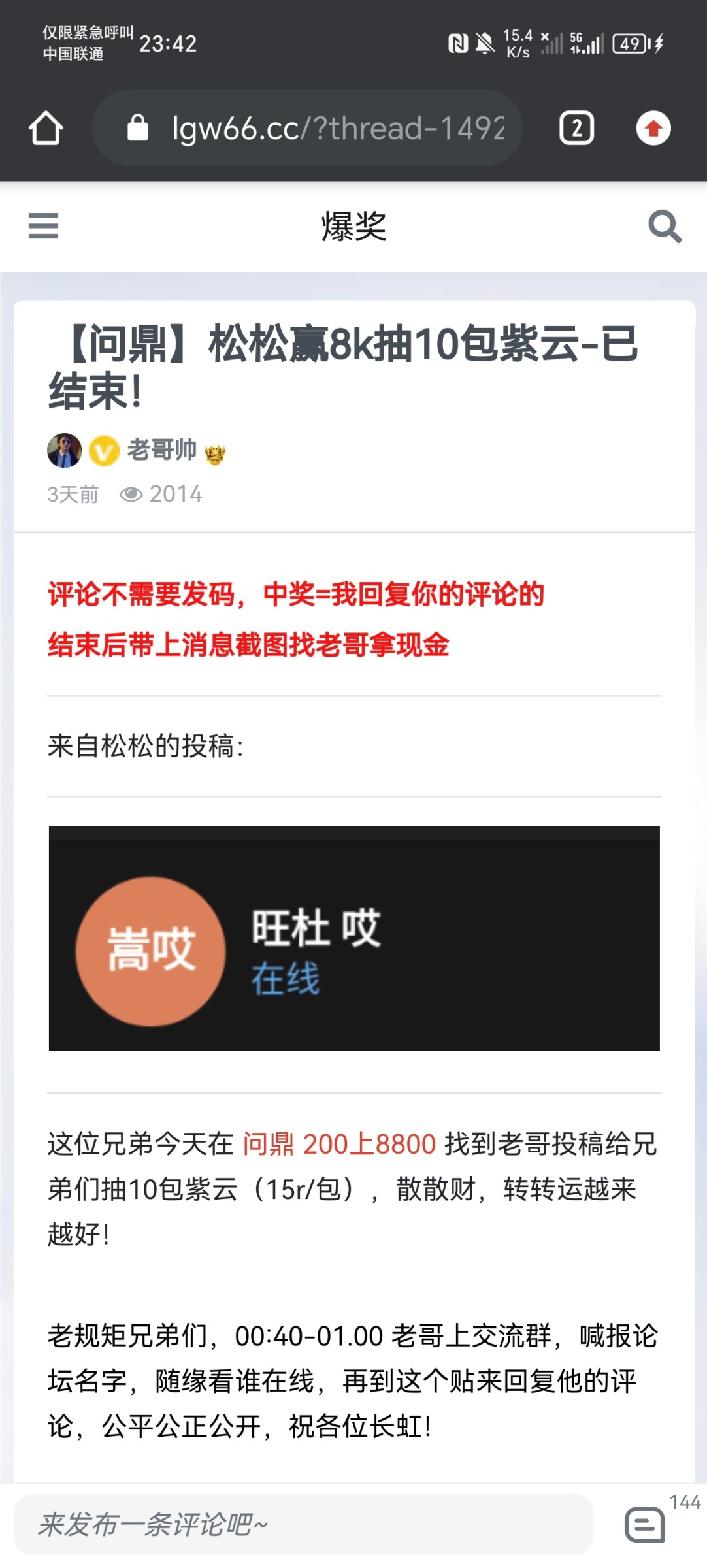Open the forum search icon
Screen dimensions: 707x1568
[x=665, y=227]
